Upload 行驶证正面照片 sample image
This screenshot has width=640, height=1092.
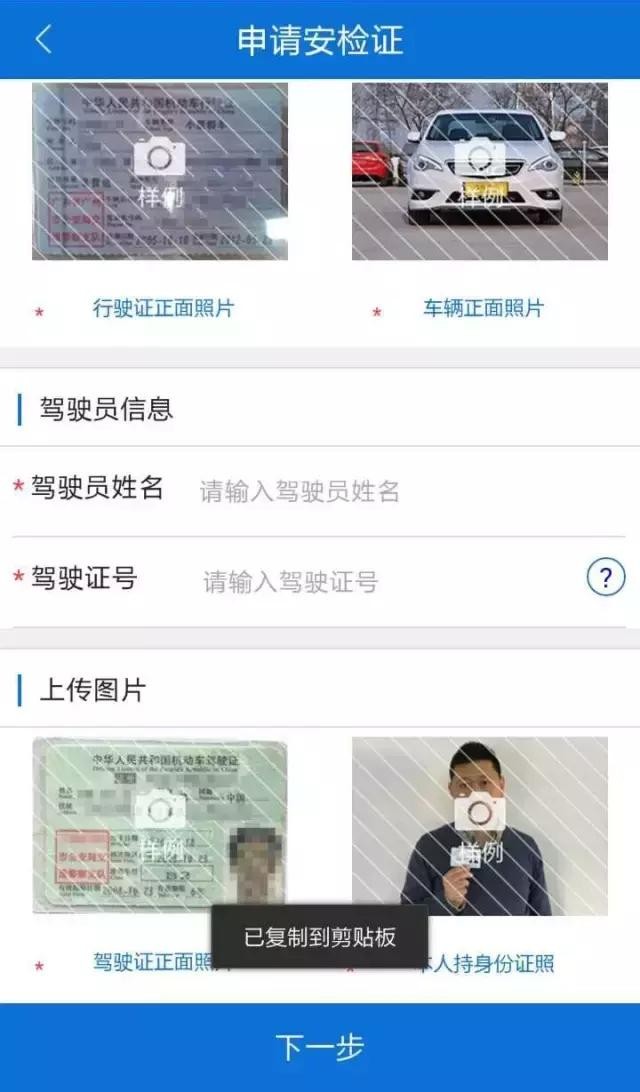click(x=160, y=171)
